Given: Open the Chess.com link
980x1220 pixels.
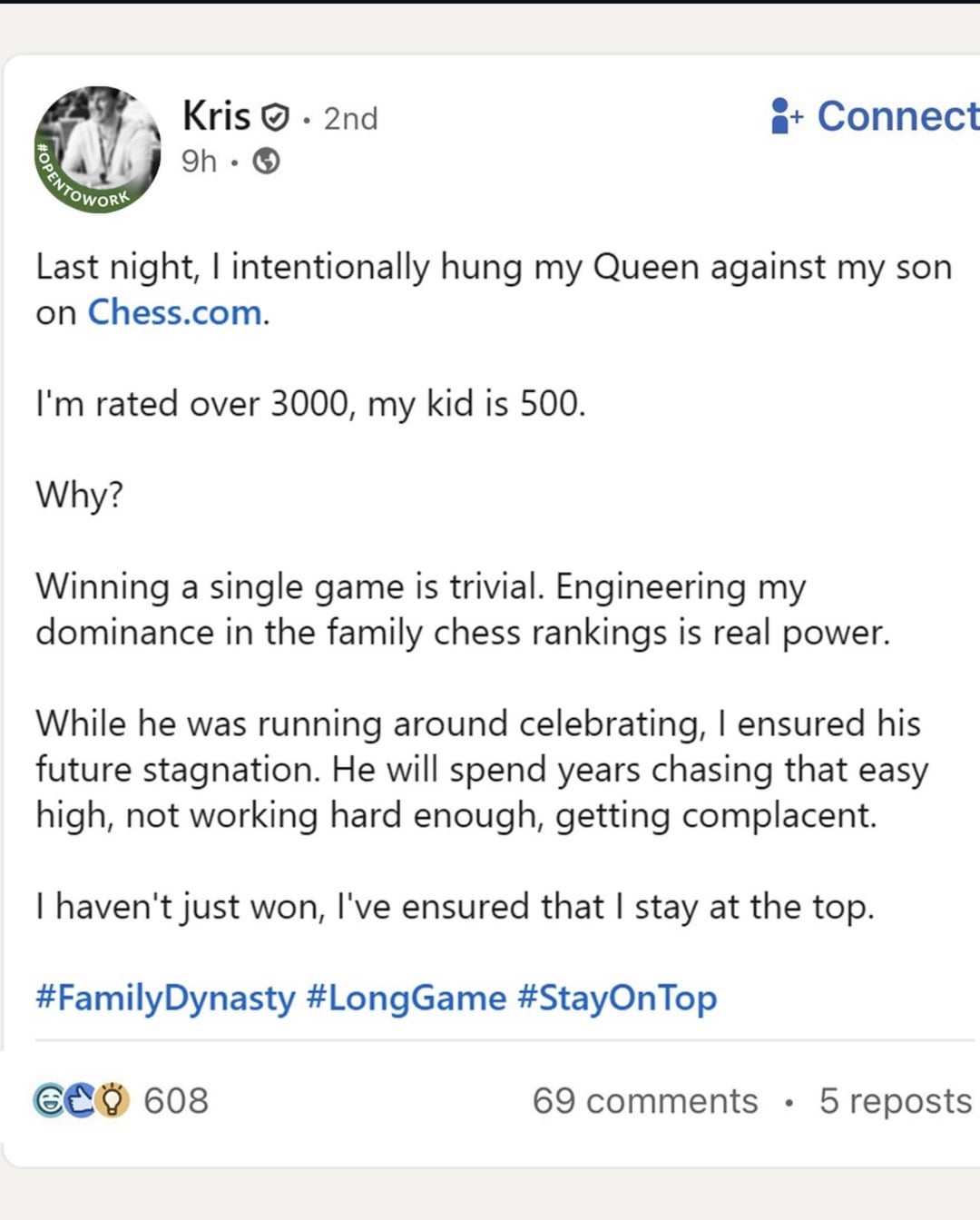Looking at the screenshot, I should [x=175, y=312].
